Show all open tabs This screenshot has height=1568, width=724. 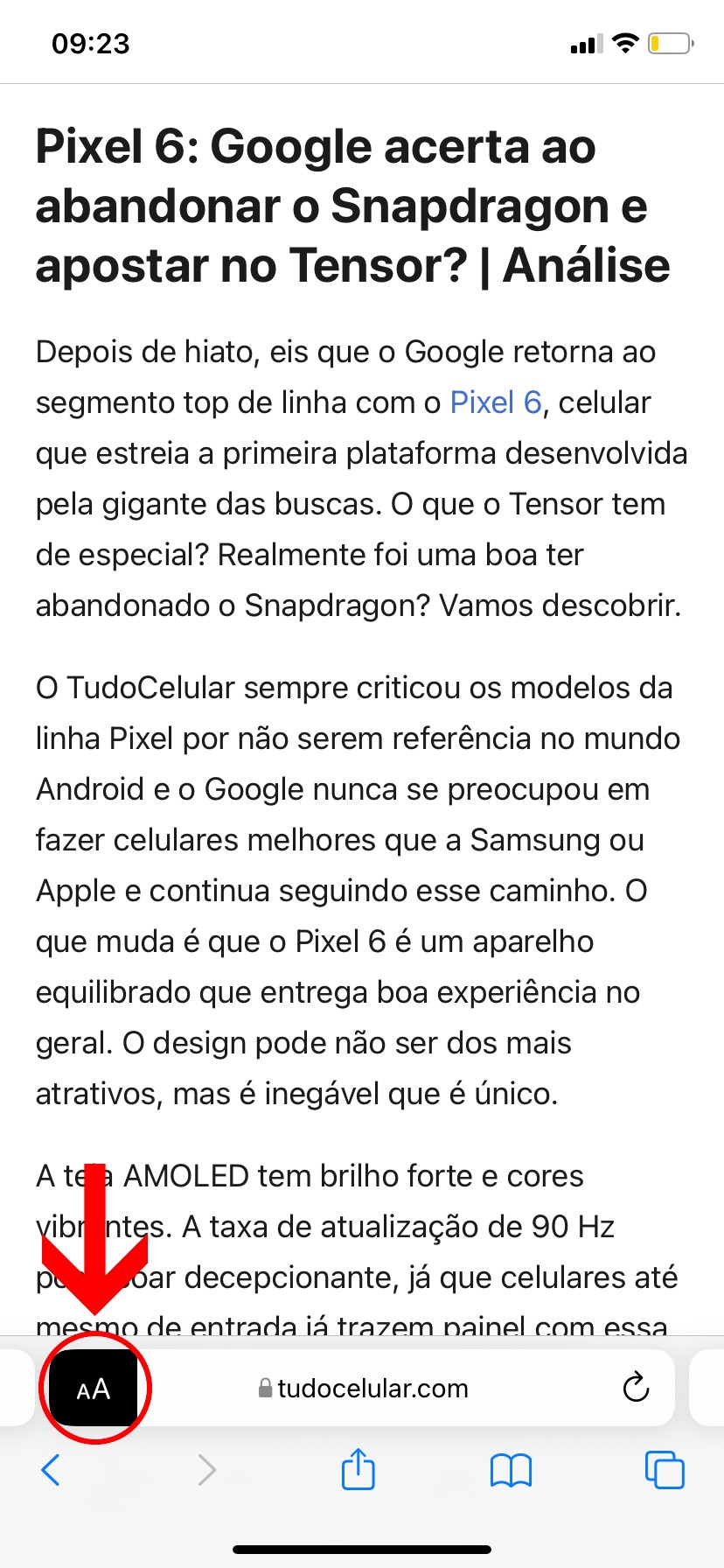pyautogui.click(x=664, y=1470)
